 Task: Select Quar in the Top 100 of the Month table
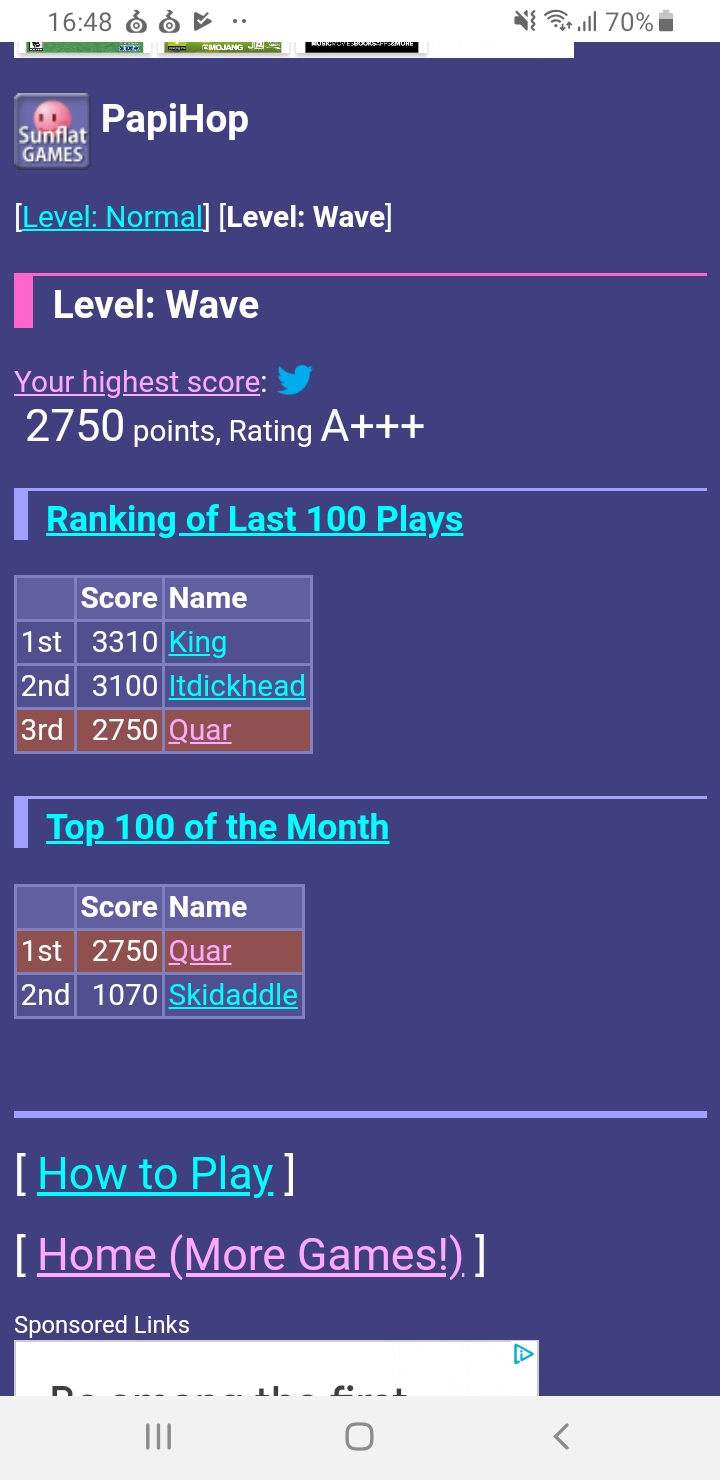[200, 951]
